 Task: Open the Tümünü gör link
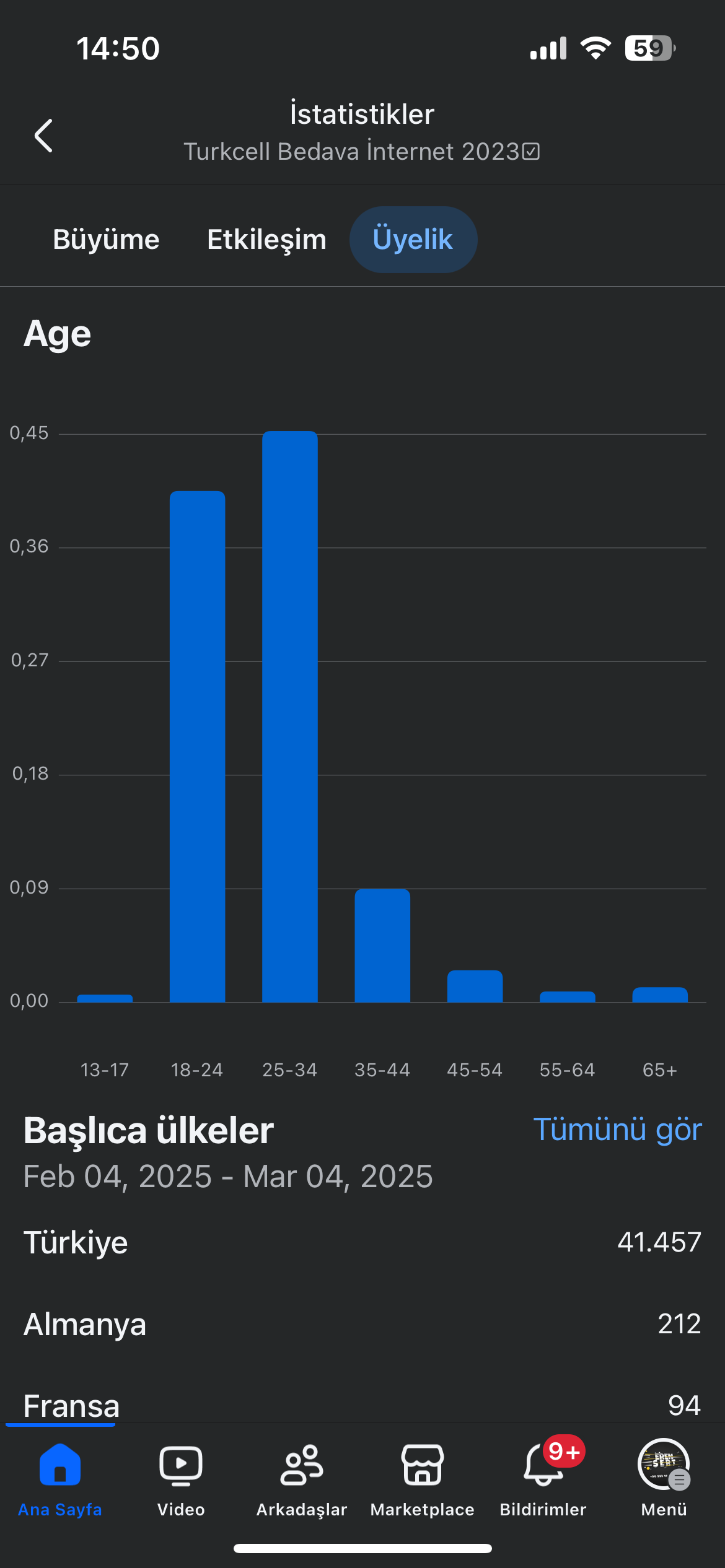[x=617, y=1129]
